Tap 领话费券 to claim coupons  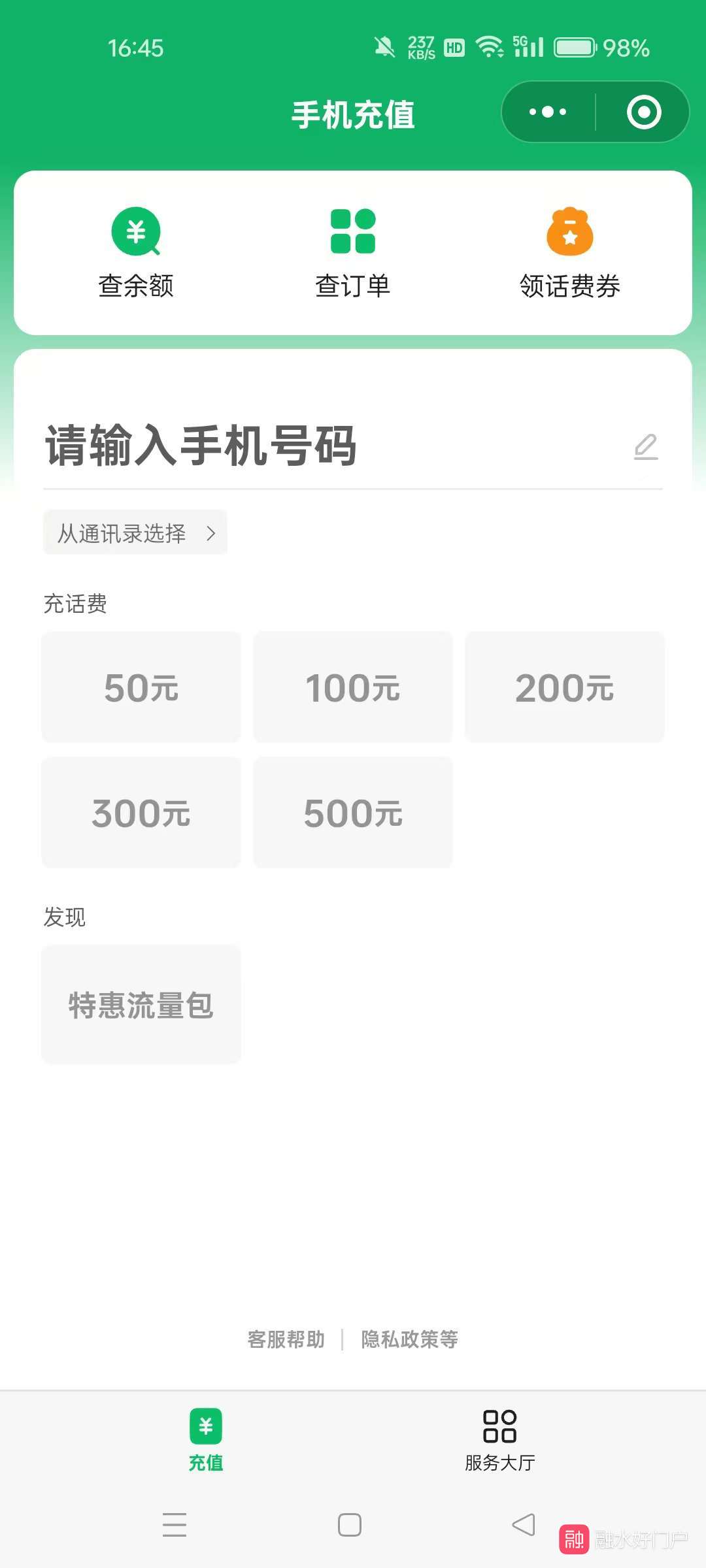click(x=570, y=253)
